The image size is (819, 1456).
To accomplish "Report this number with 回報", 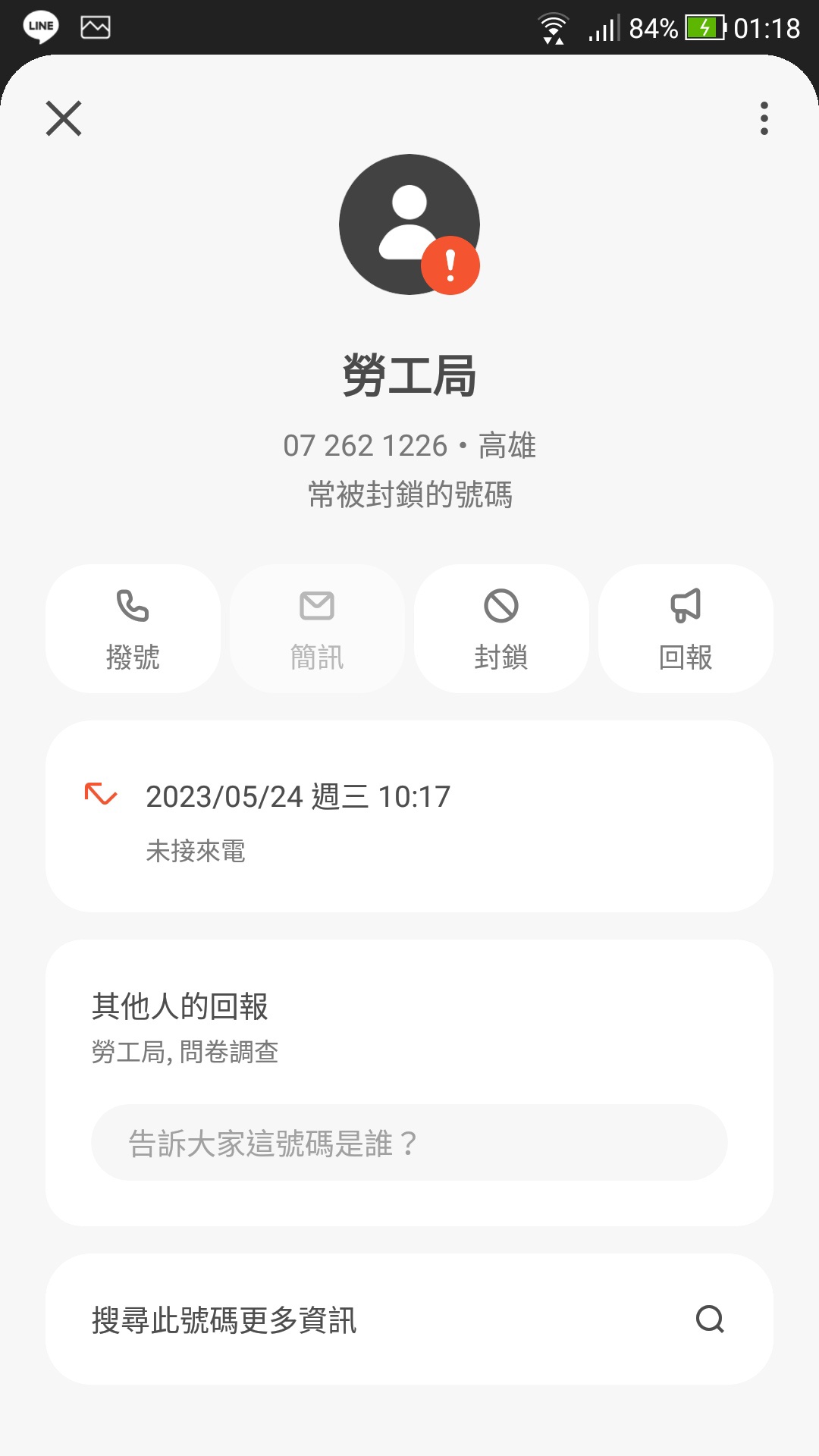I will tap(686, 628).
